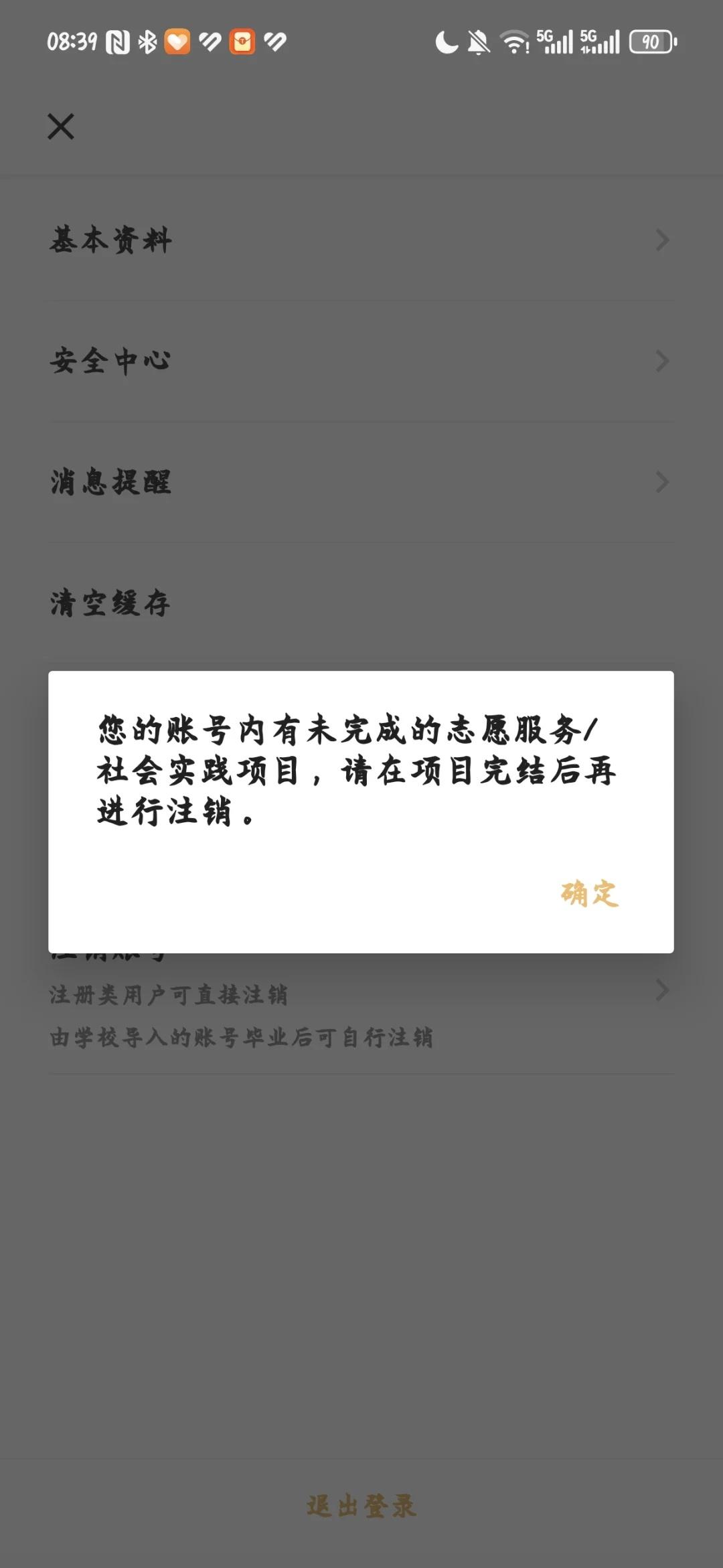Image resolution: width=723 pixels, height=1568 pixels.
Task: Open the 安全中心 chevron arrow
Action: 661,360
